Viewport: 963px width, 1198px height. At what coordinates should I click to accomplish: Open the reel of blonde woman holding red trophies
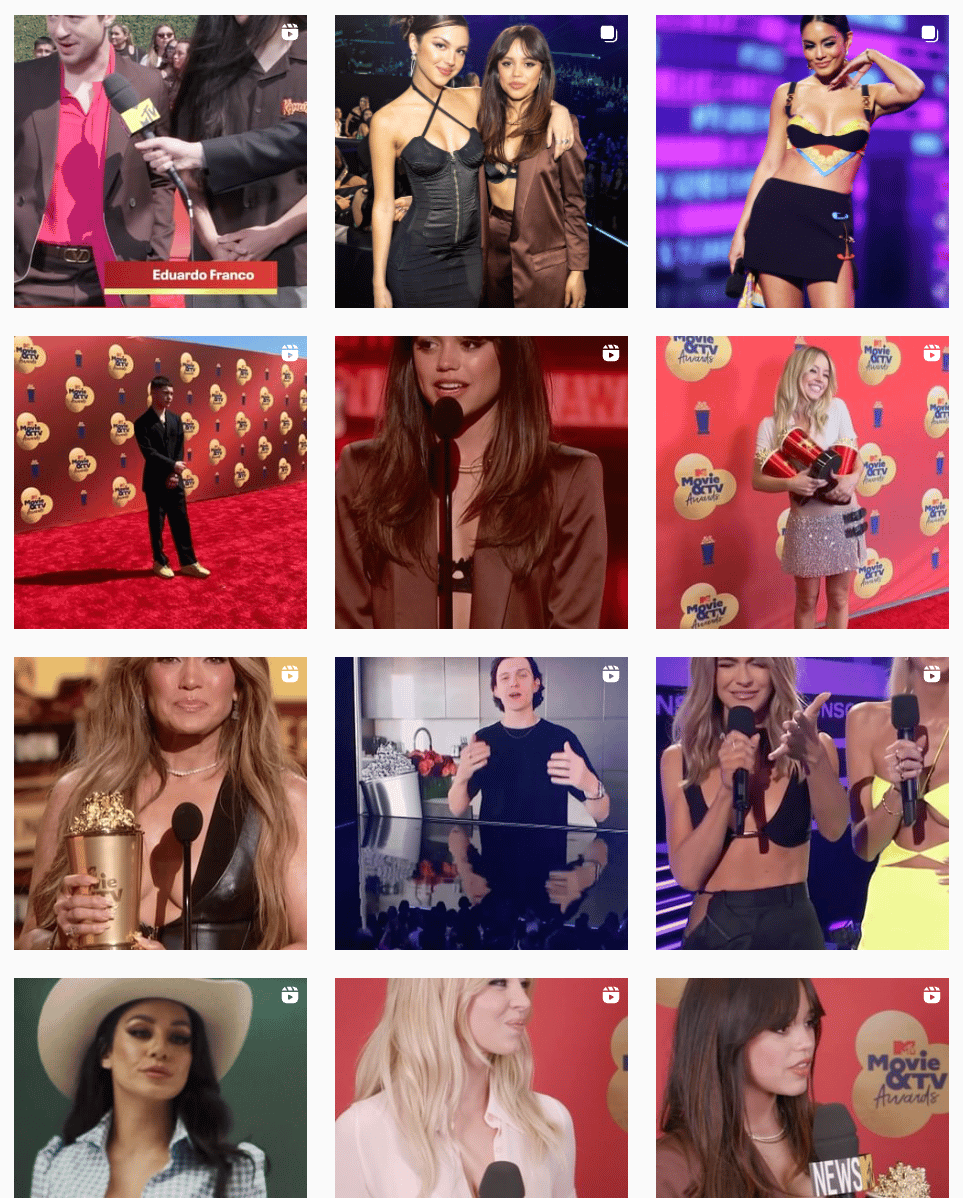802,482
